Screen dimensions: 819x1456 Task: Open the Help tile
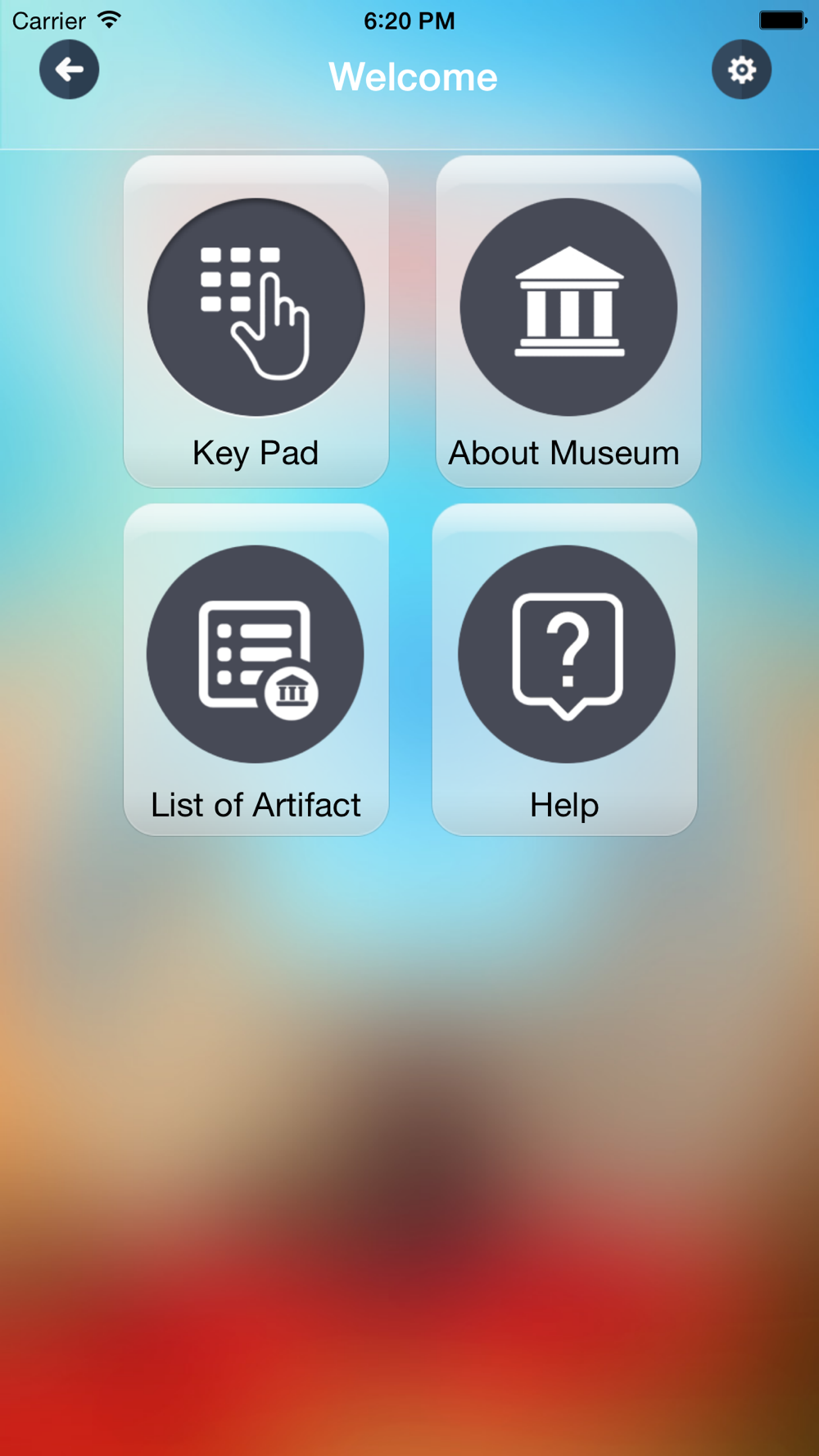(x=565, y=670)
